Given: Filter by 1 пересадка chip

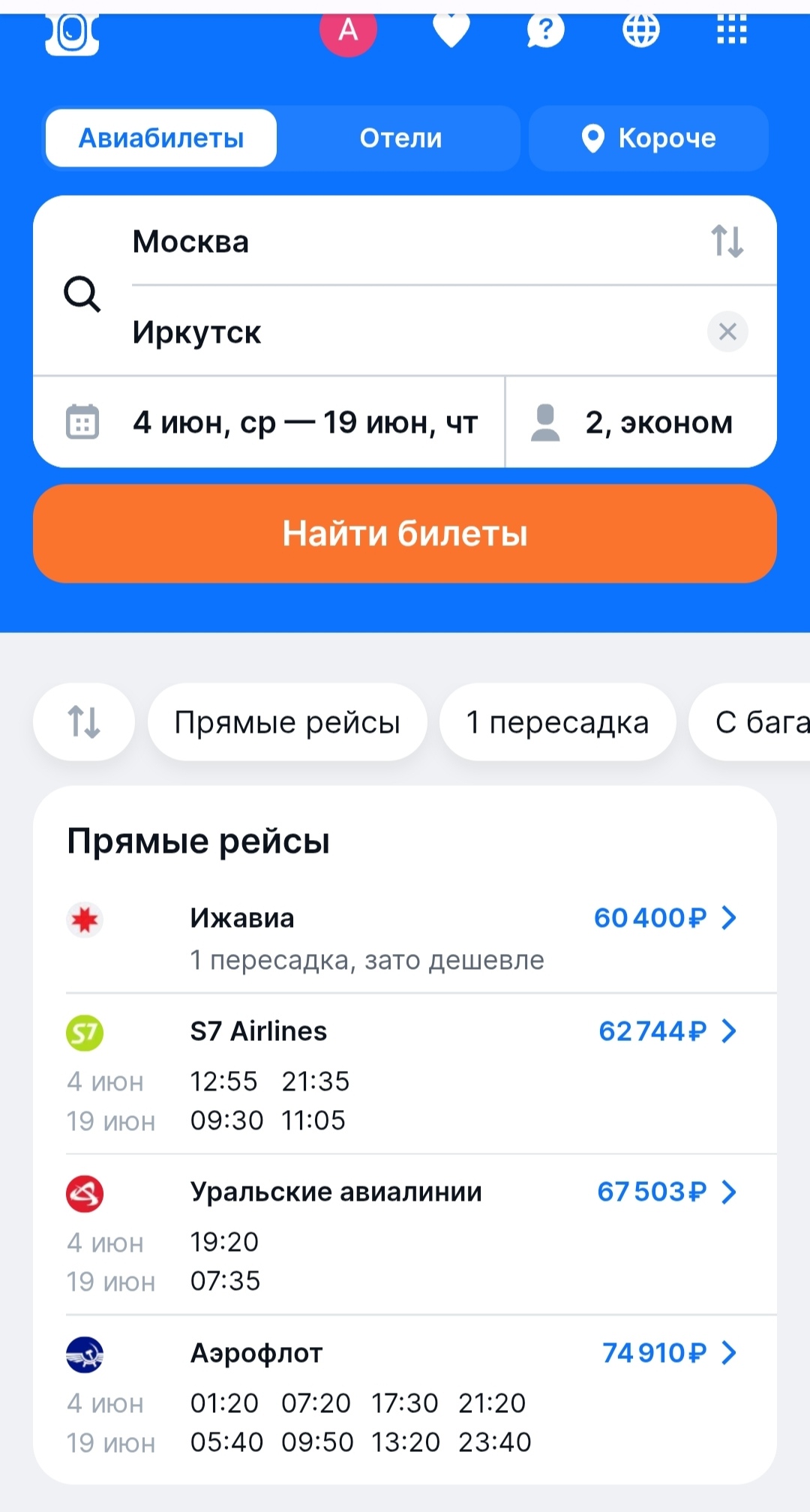Looking at the screenshot, I should point(557,722).
